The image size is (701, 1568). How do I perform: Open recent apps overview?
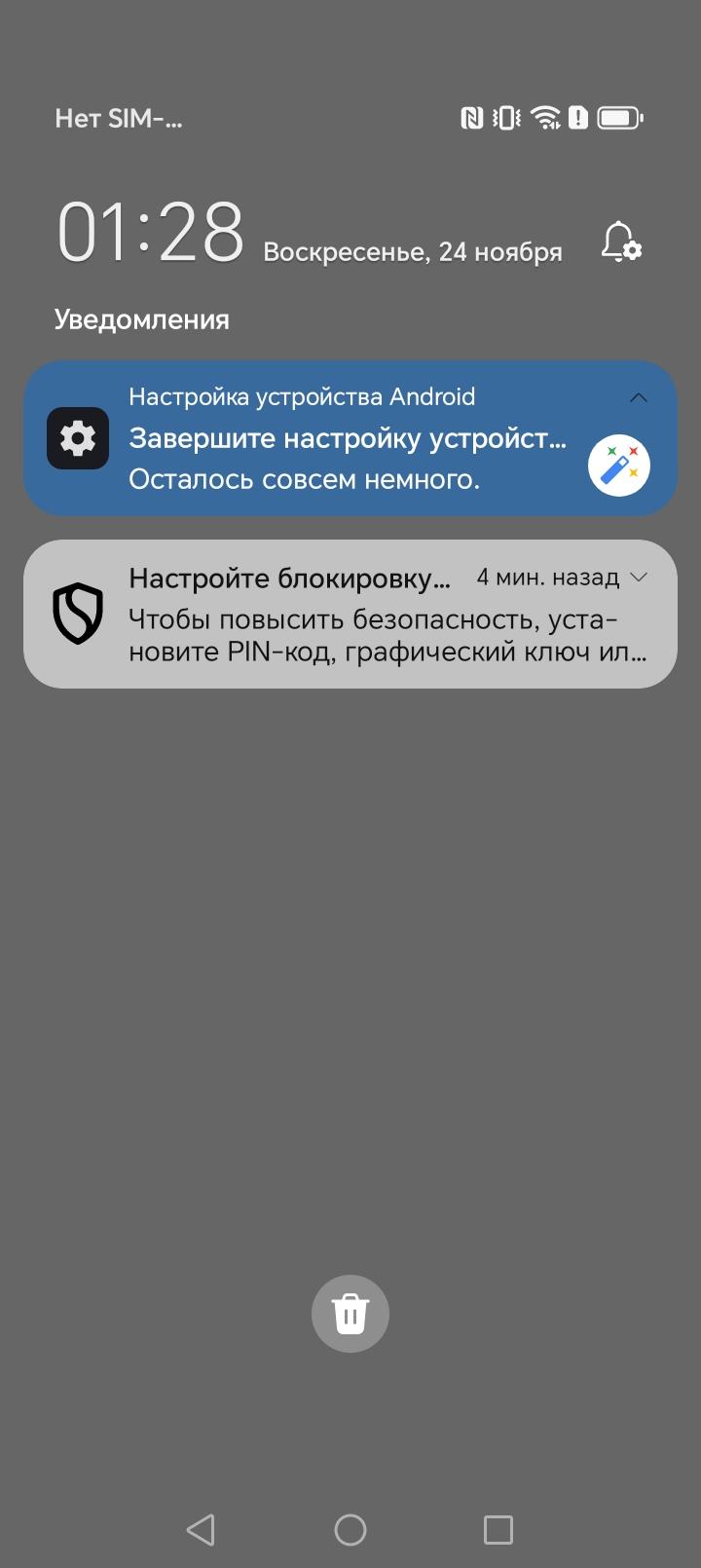pyautogui.click(x=498, y=1529)
